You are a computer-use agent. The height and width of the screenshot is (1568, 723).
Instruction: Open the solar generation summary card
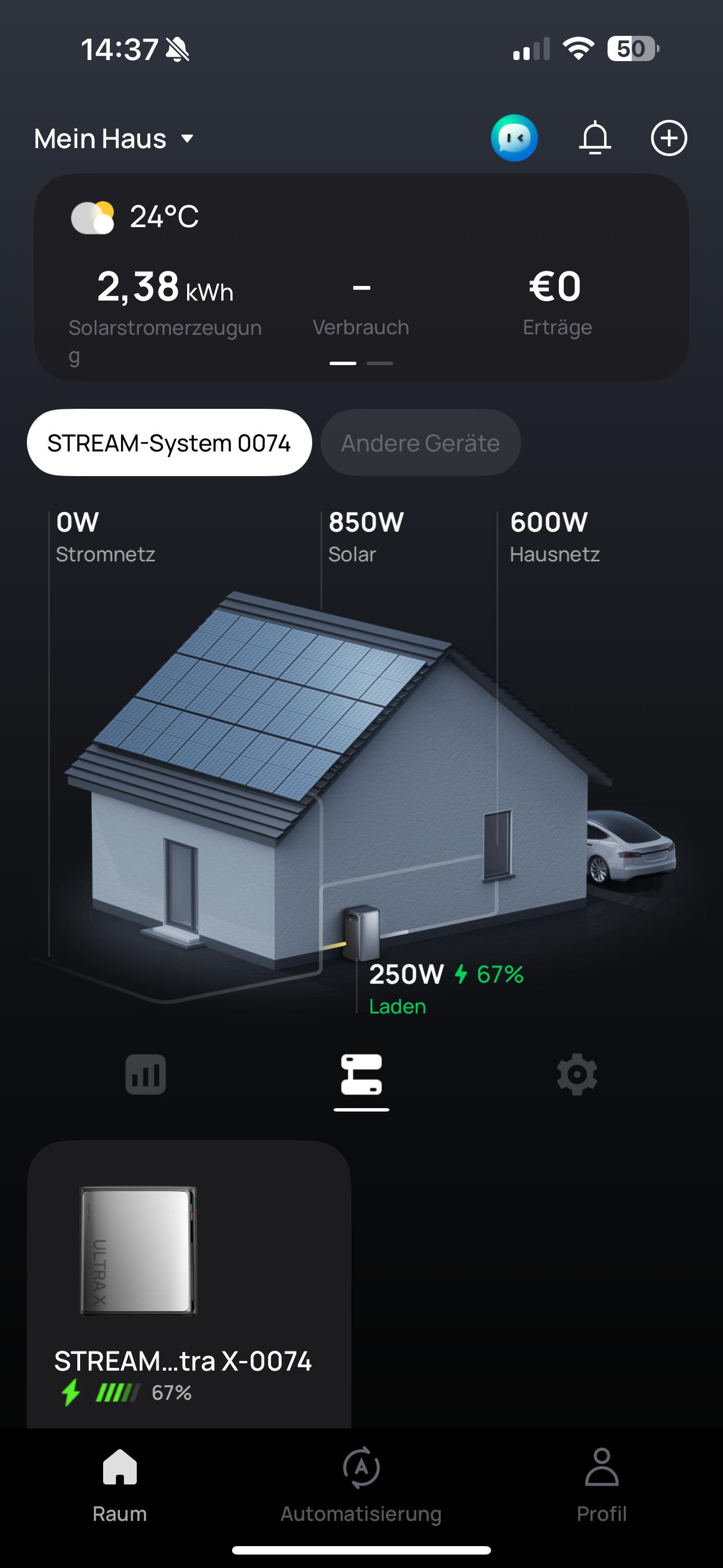click(361, 278)
